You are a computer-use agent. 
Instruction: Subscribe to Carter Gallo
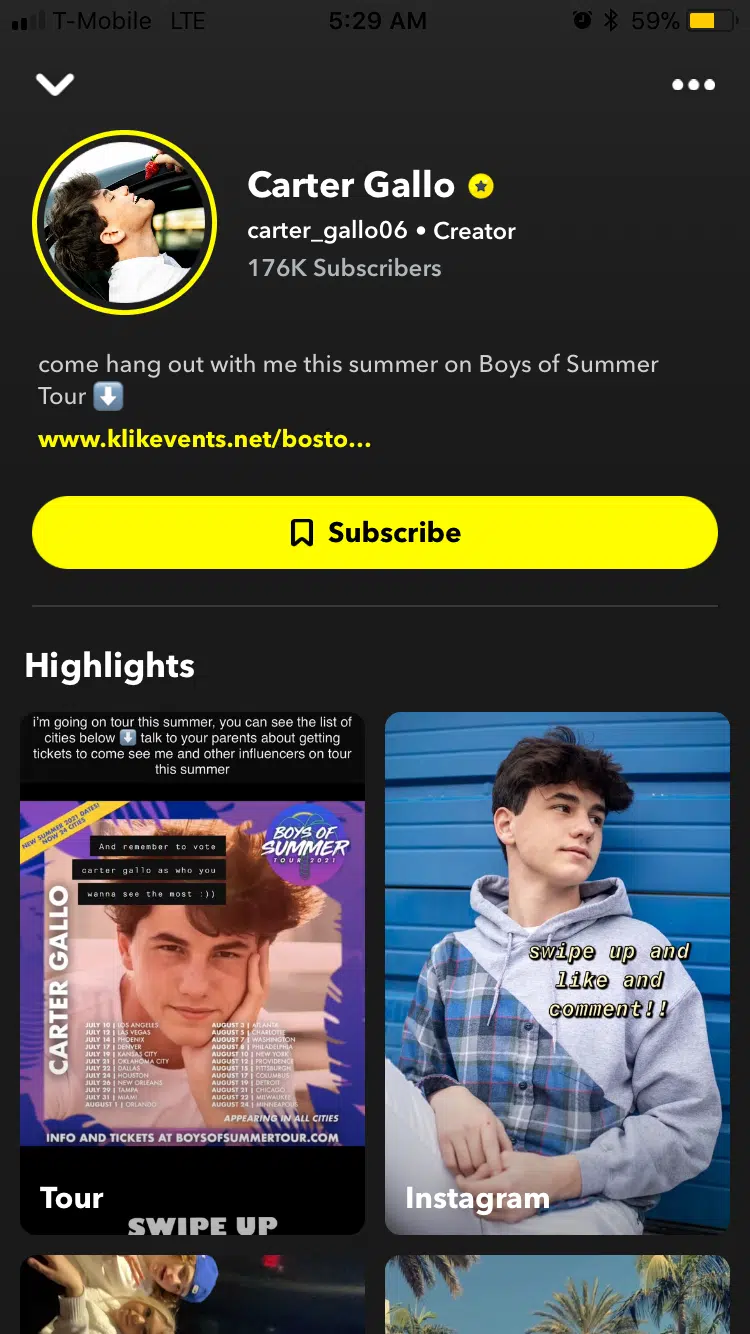(375, 533)
